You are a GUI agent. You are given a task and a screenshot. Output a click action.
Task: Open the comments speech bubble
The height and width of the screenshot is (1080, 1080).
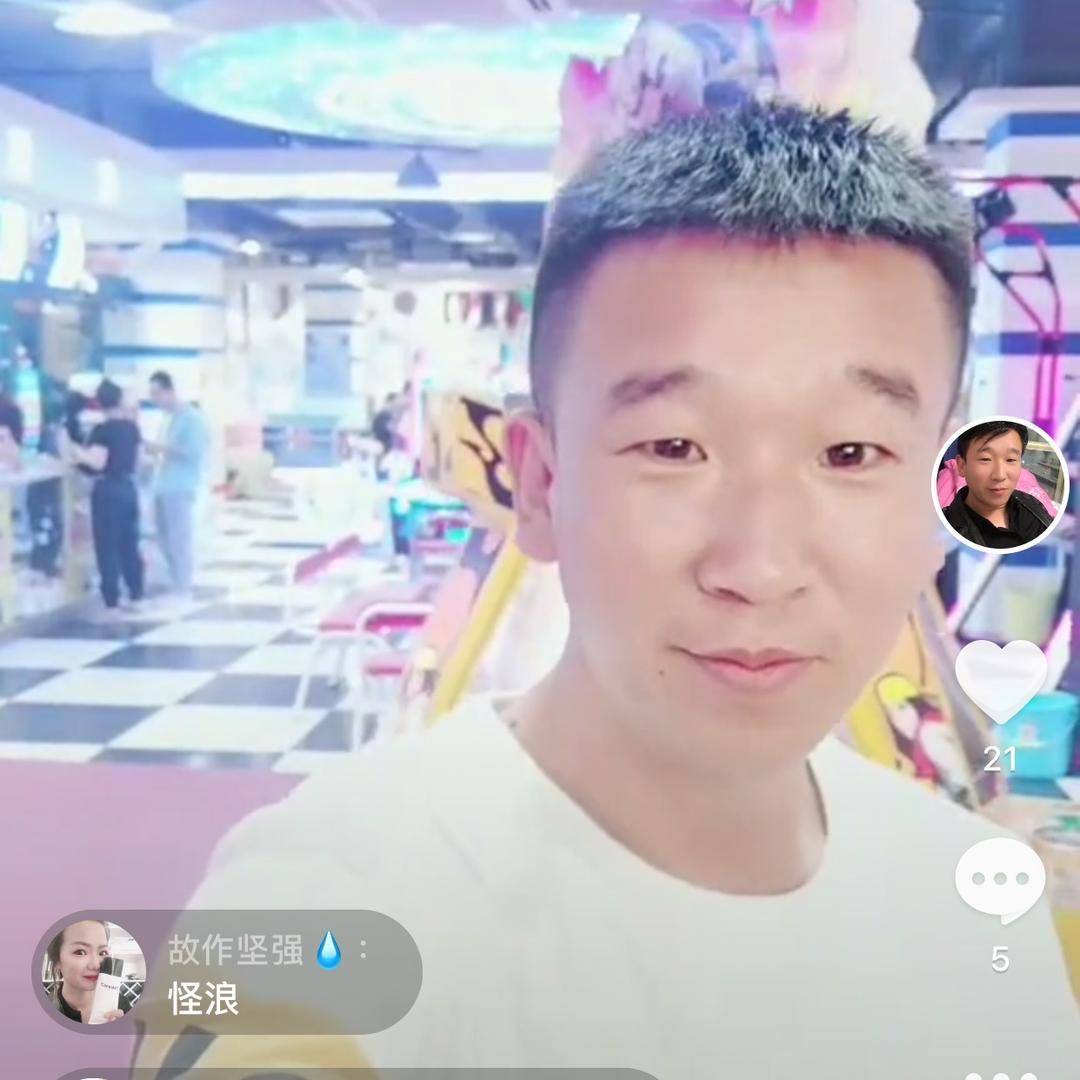pyautogui.click(x=1000, y=879)
